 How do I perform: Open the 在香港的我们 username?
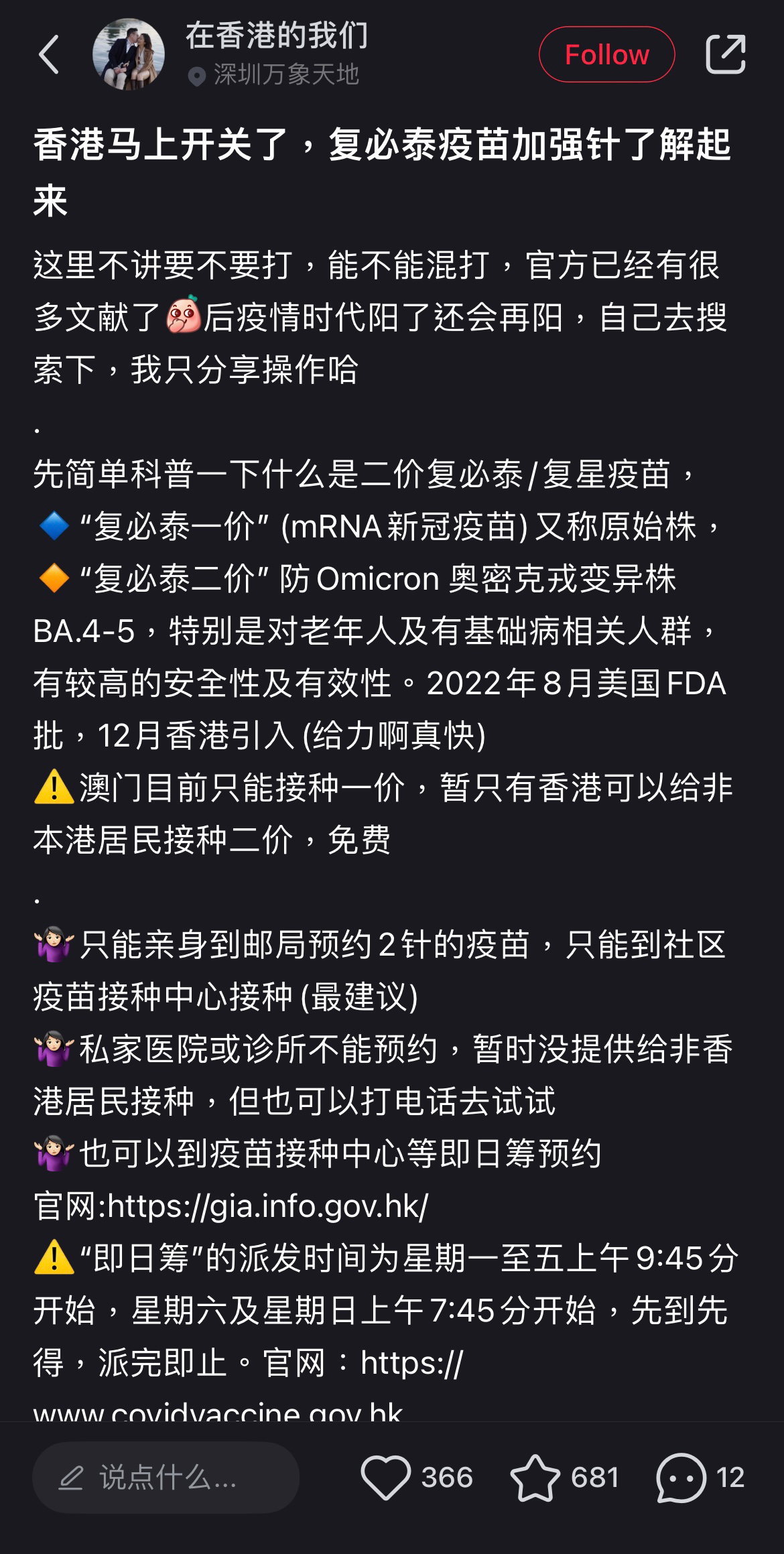[x=277, y=36]
